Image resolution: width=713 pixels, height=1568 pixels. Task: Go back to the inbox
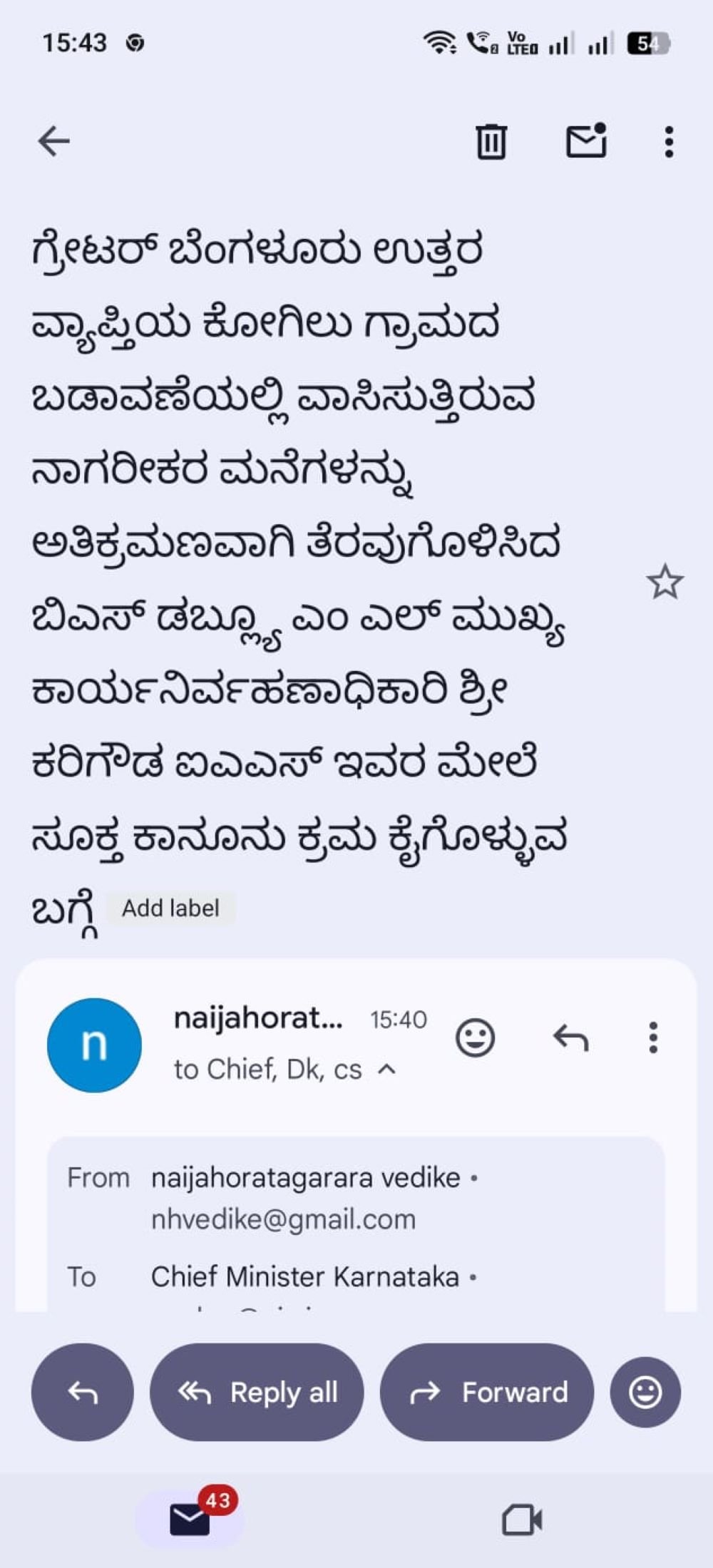[53, 140]
